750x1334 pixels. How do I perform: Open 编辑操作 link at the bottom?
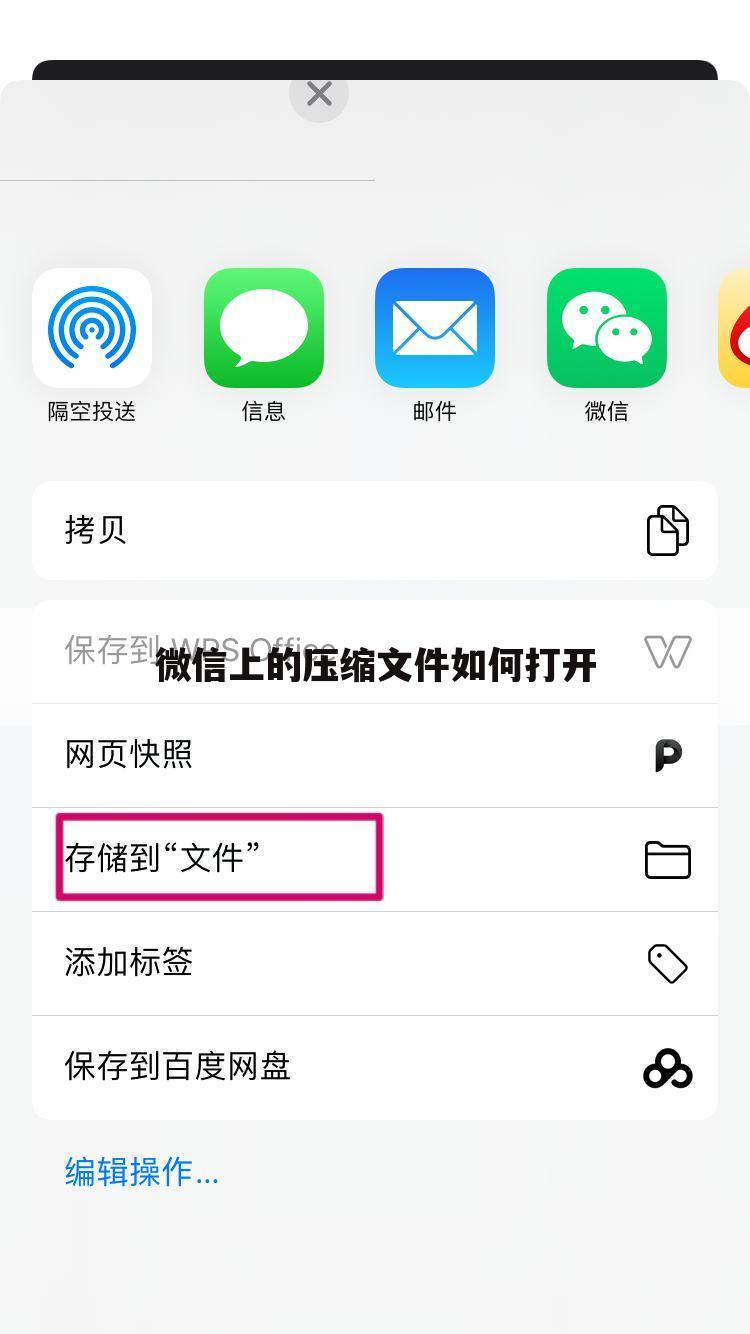point(141,1171)
